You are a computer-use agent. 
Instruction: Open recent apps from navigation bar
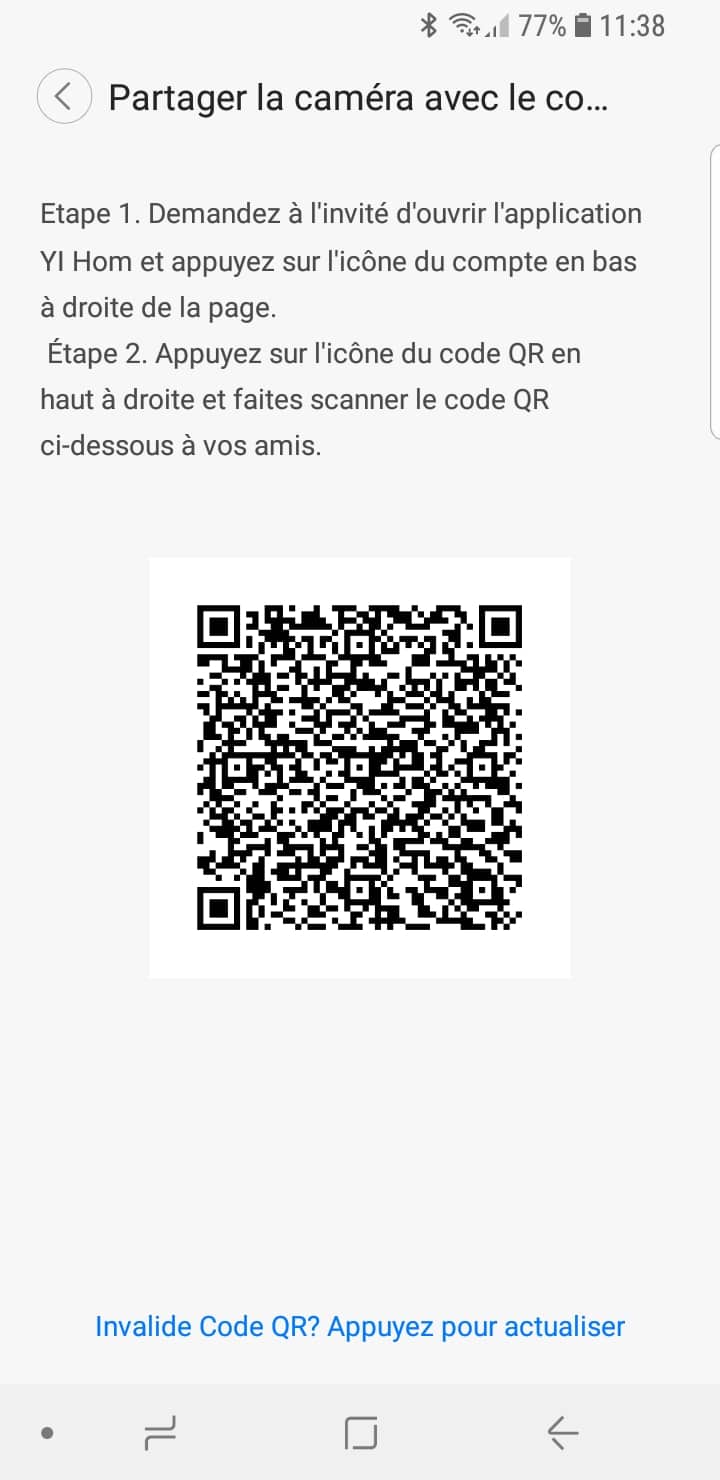click(x=161, y=1433)
